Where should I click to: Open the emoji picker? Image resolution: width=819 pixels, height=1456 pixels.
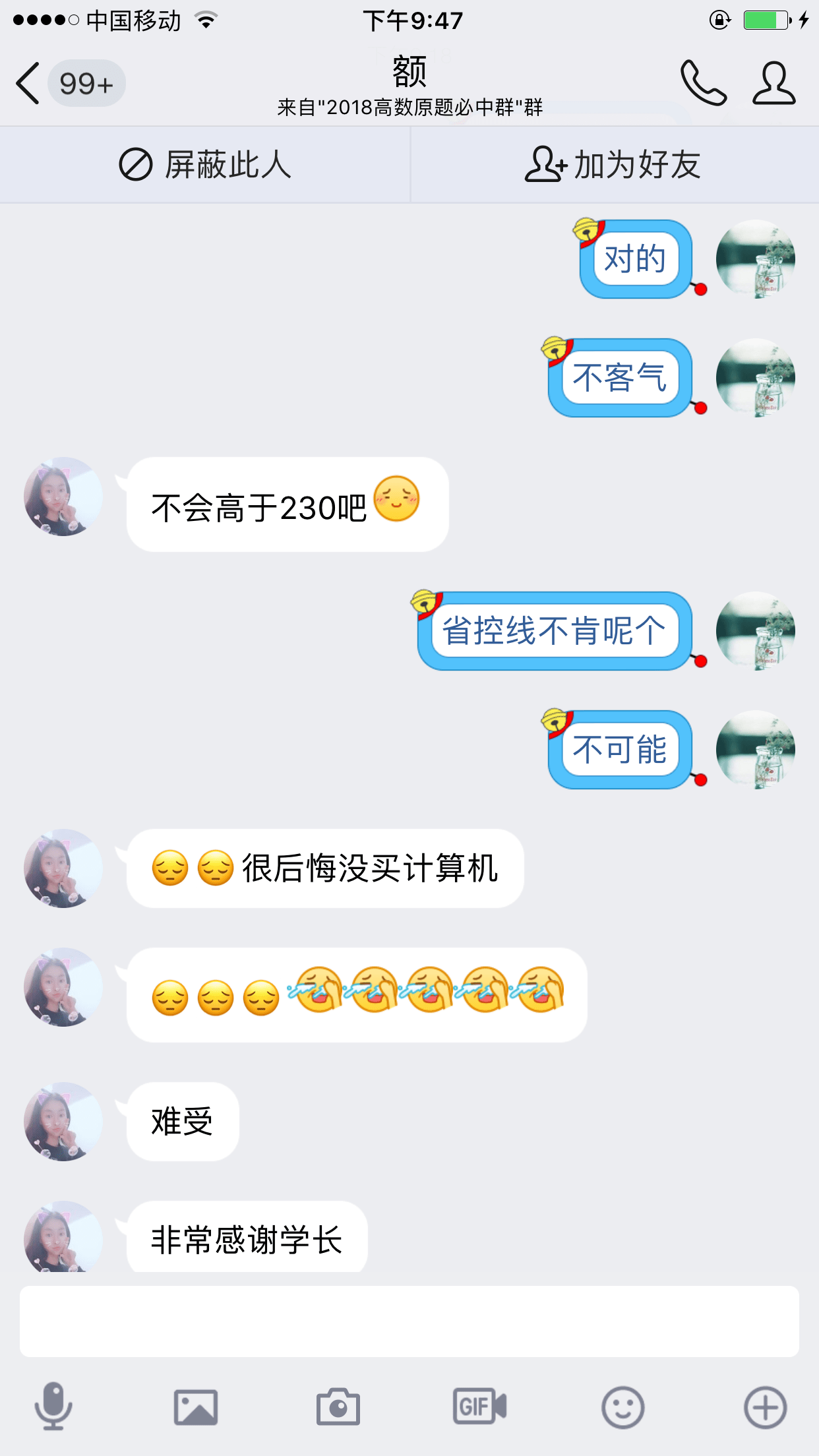tap(622, 1407)
